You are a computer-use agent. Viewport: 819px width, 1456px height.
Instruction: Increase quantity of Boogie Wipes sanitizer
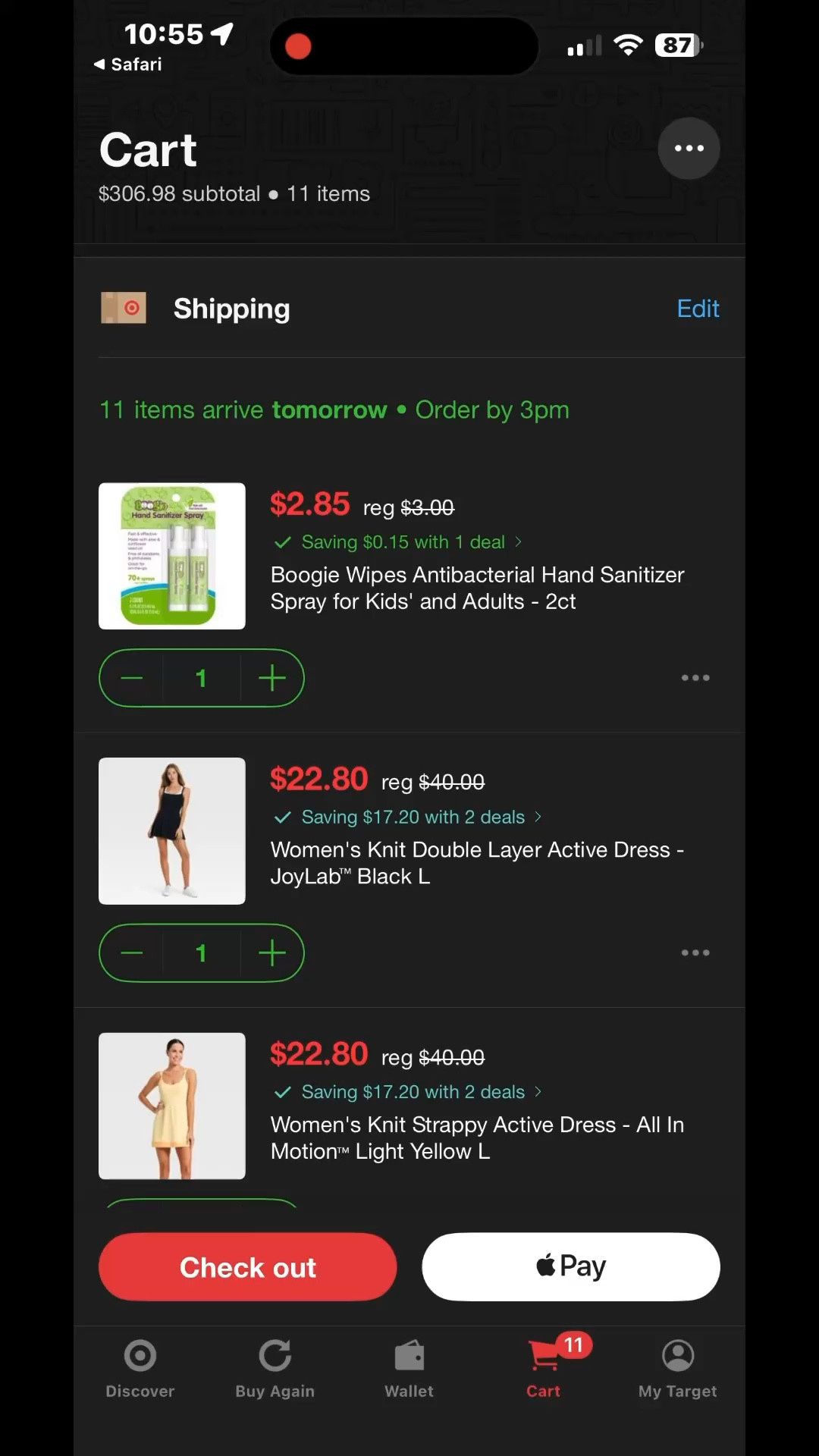pos(271,678)
